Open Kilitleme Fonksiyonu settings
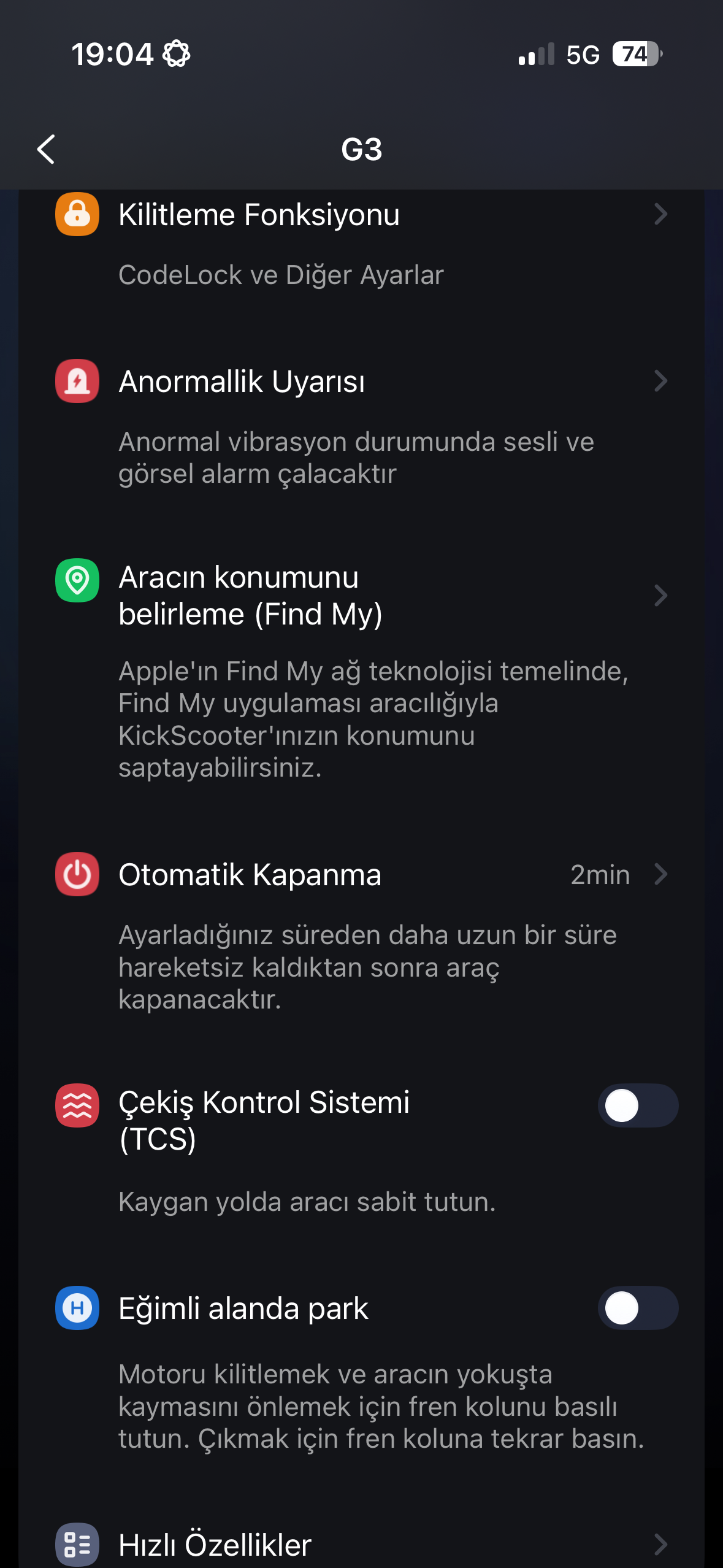Image resolution: width=723 pixels, height=1568 pixels. 361,215
